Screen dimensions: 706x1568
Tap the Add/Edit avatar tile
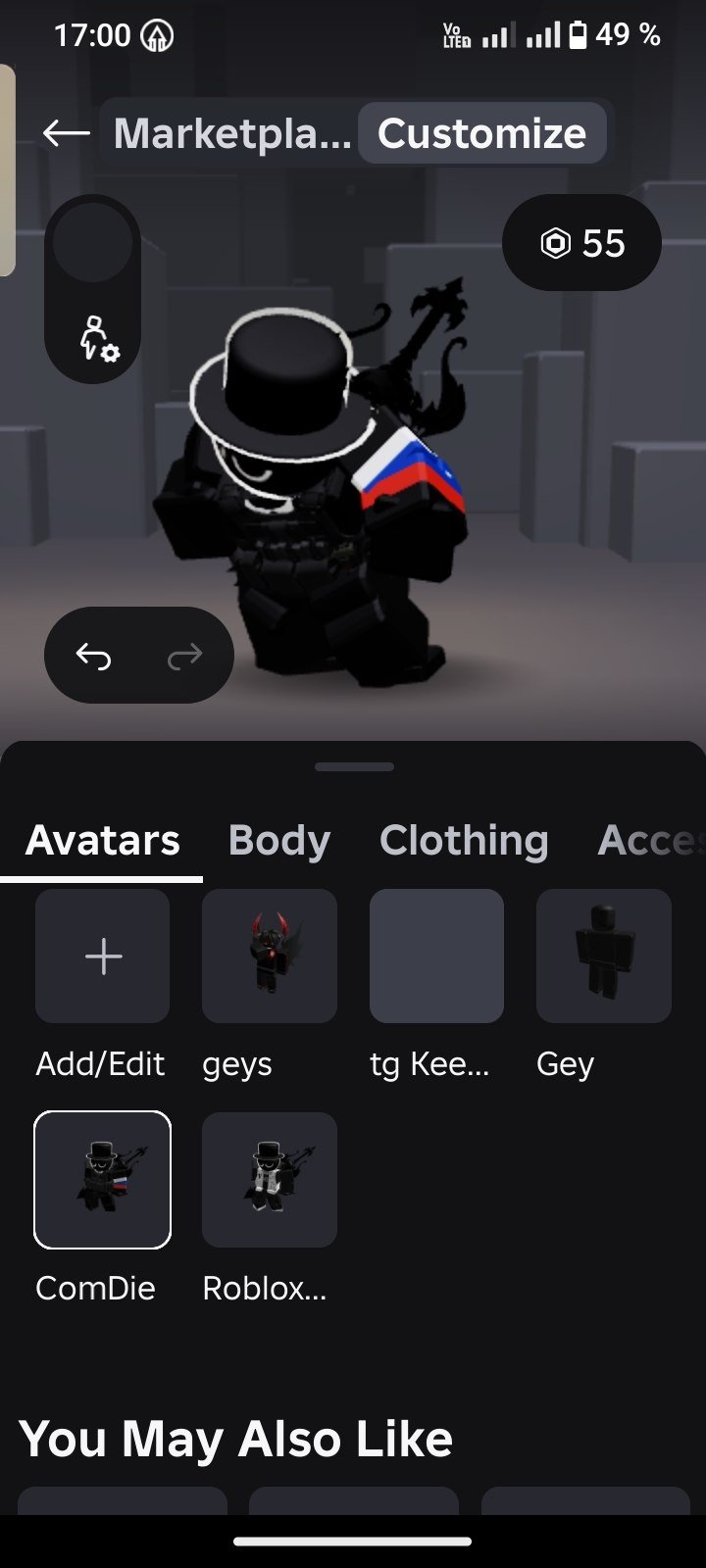pyautogui.click(x=102, y=955)
